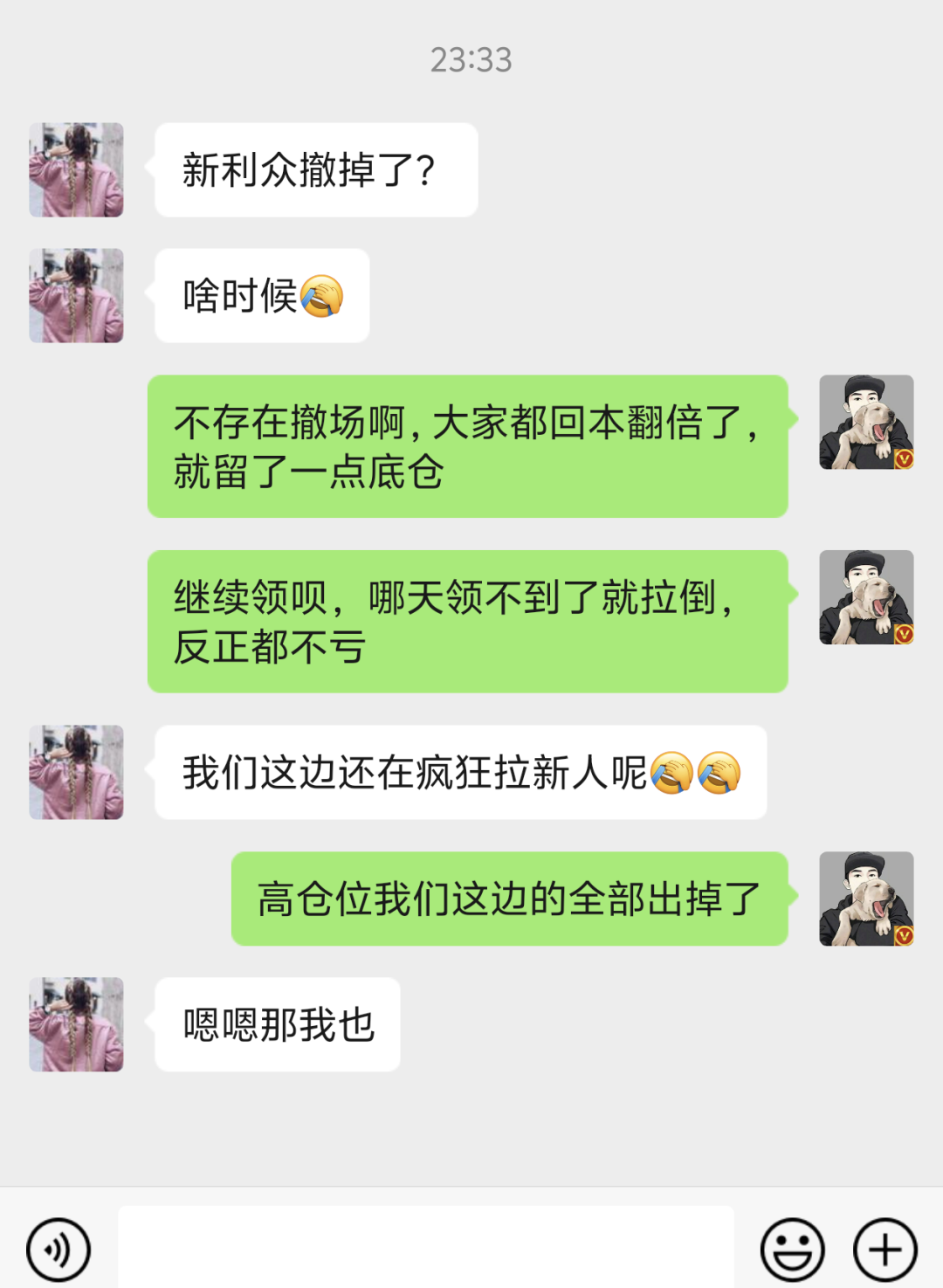Open the emoji picker smiley icon
Image resolution: width=943 pixels, height=1288 pixels.
click(793, 1248)
